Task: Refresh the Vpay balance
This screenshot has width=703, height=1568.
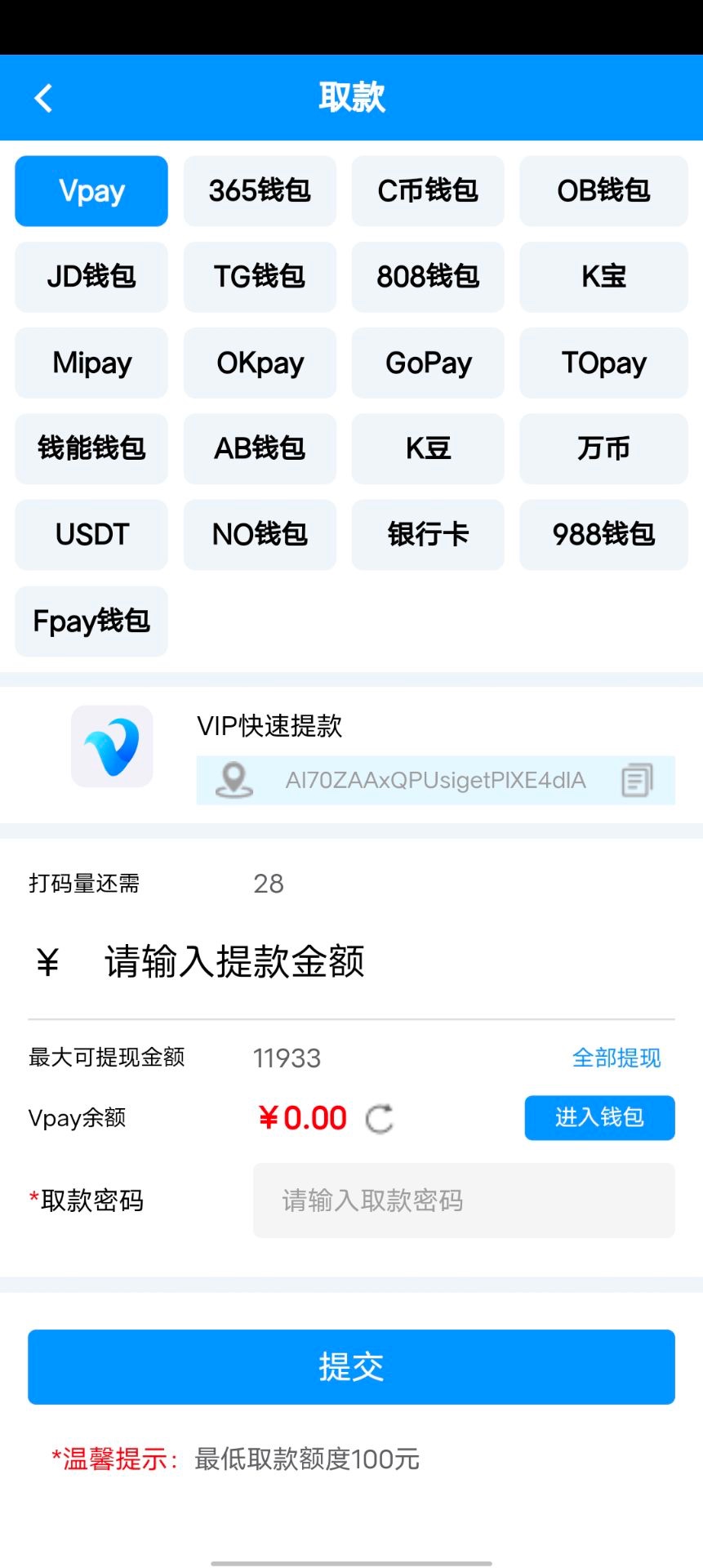Action: (x=380, y=1118)
